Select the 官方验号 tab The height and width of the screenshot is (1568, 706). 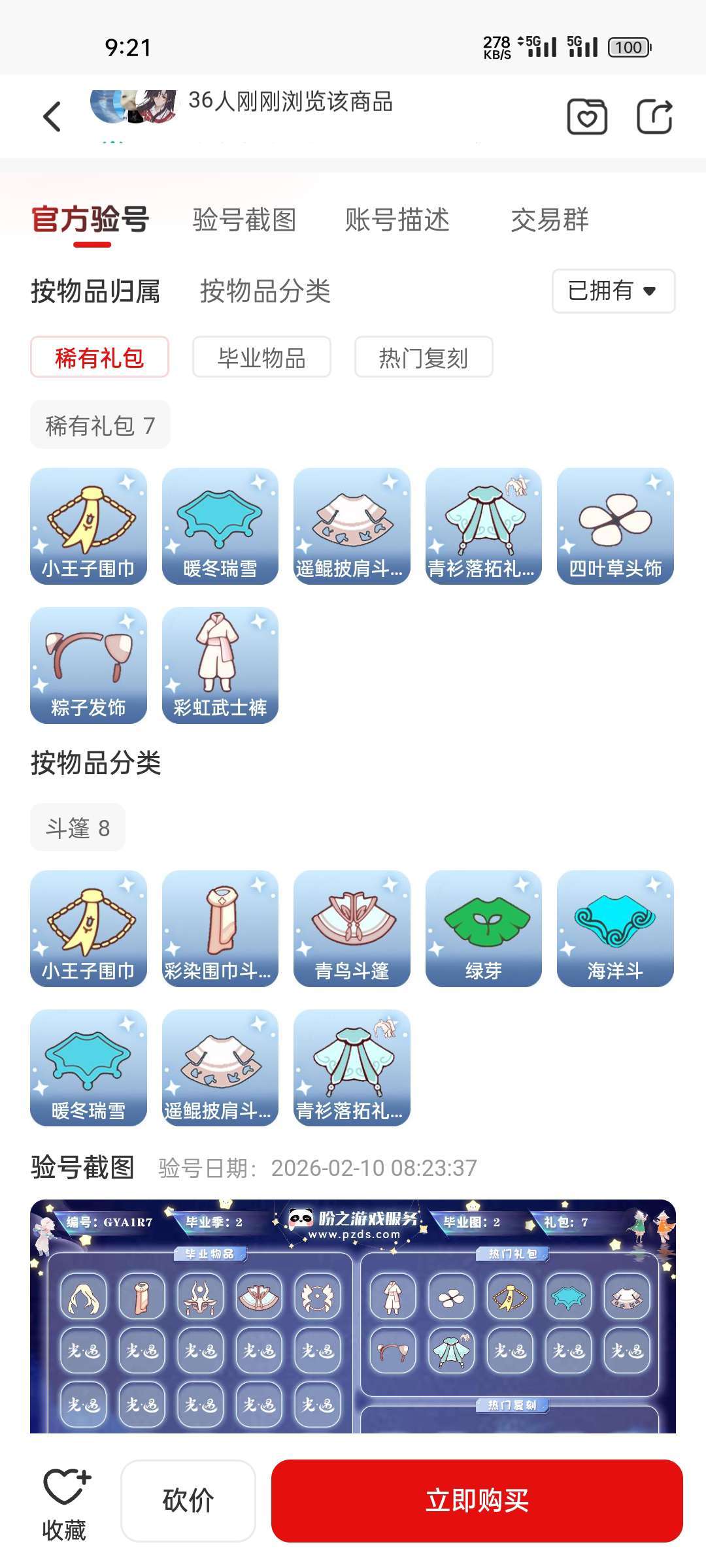(x=91, y=220)
